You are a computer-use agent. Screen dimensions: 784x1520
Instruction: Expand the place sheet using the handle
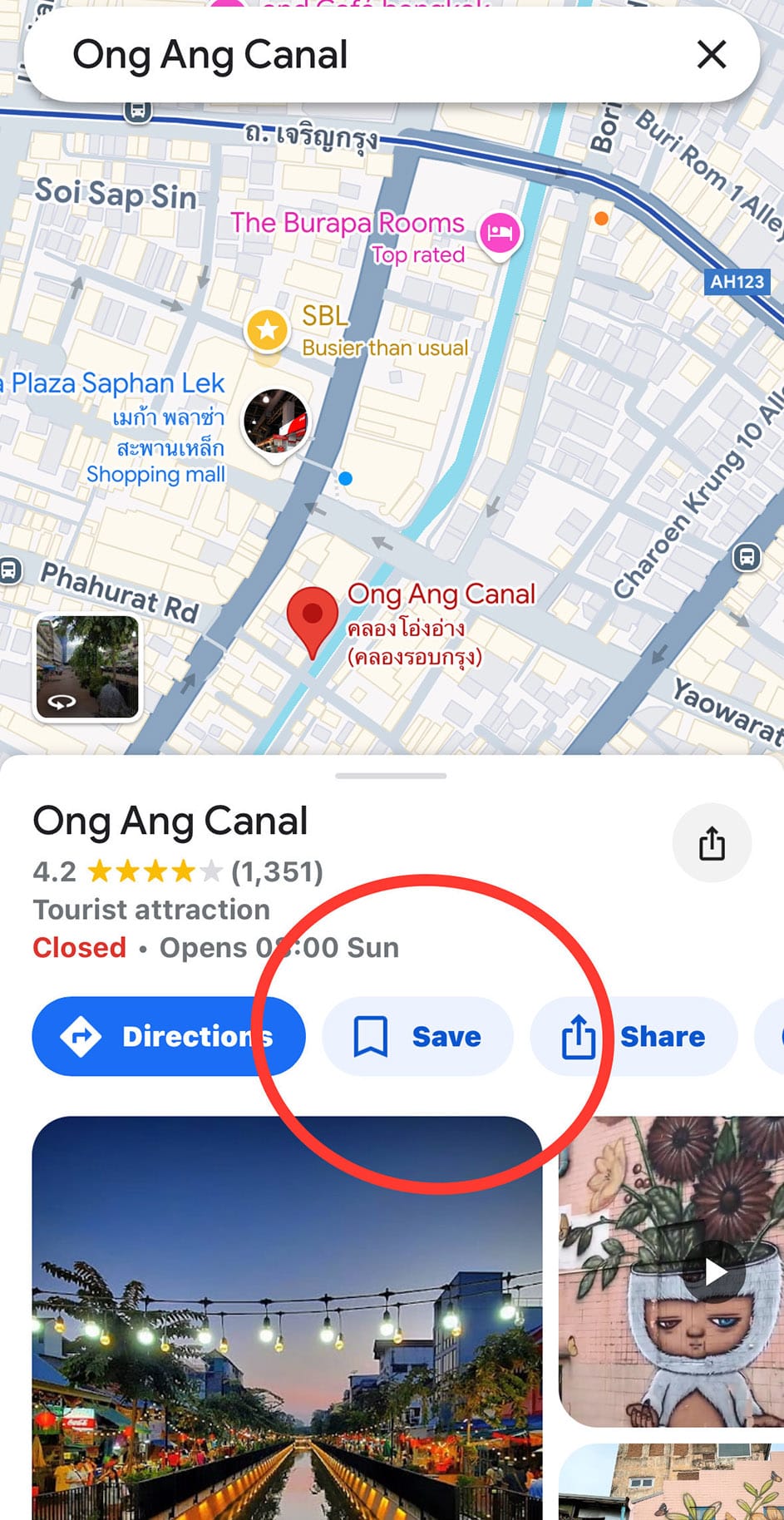coord(391,776)
